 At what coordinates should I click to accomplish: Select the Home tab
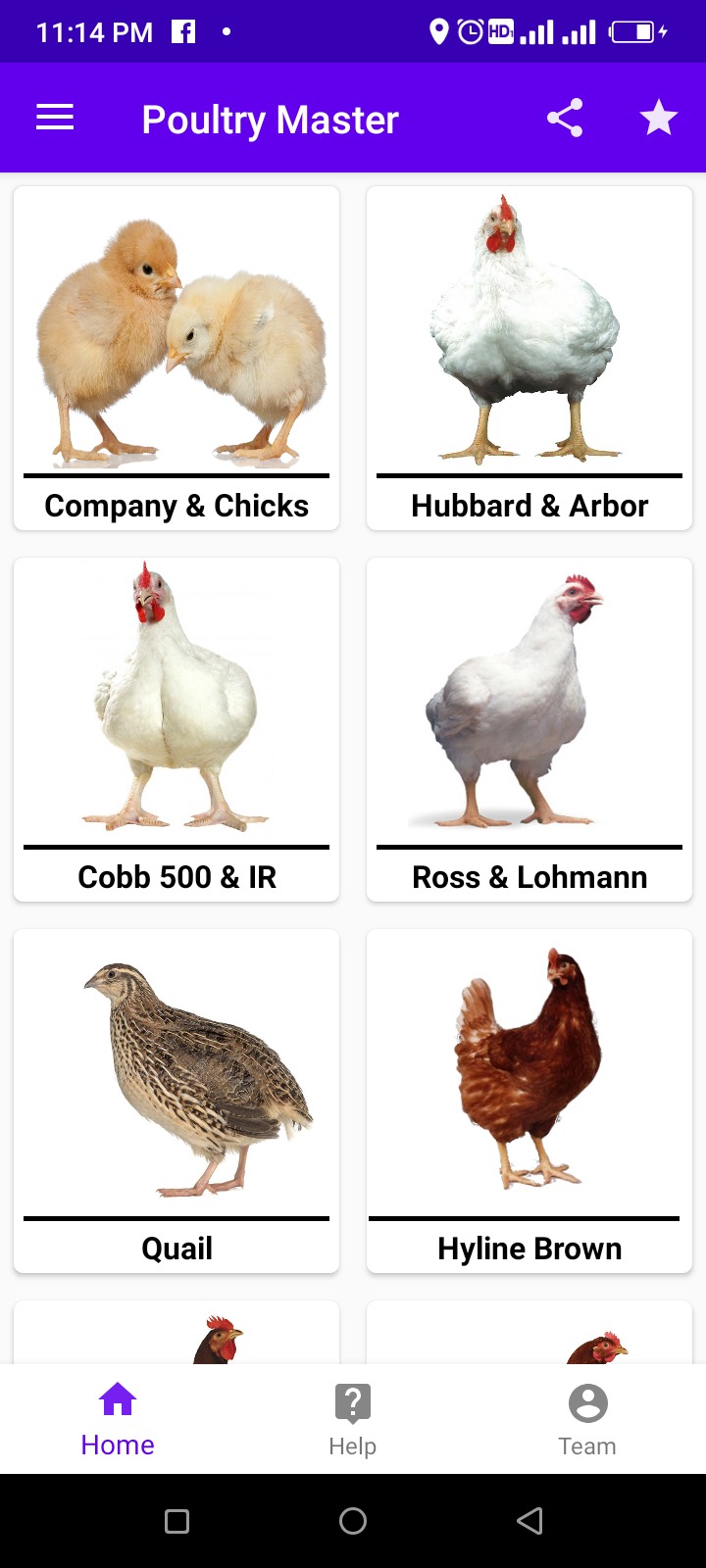[x=118, y=1420]
